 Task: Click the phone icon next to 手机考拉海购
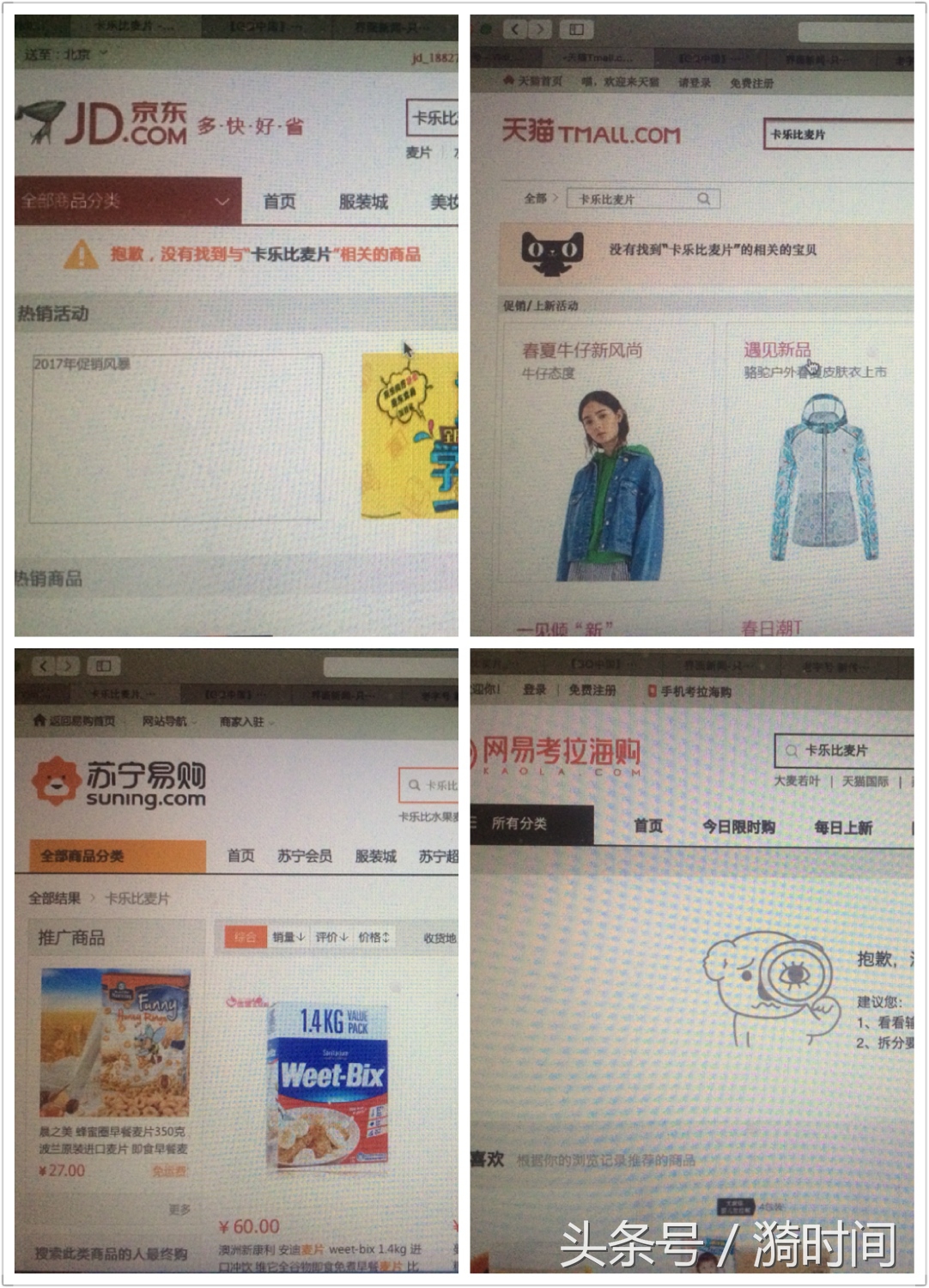click(653, 690)
